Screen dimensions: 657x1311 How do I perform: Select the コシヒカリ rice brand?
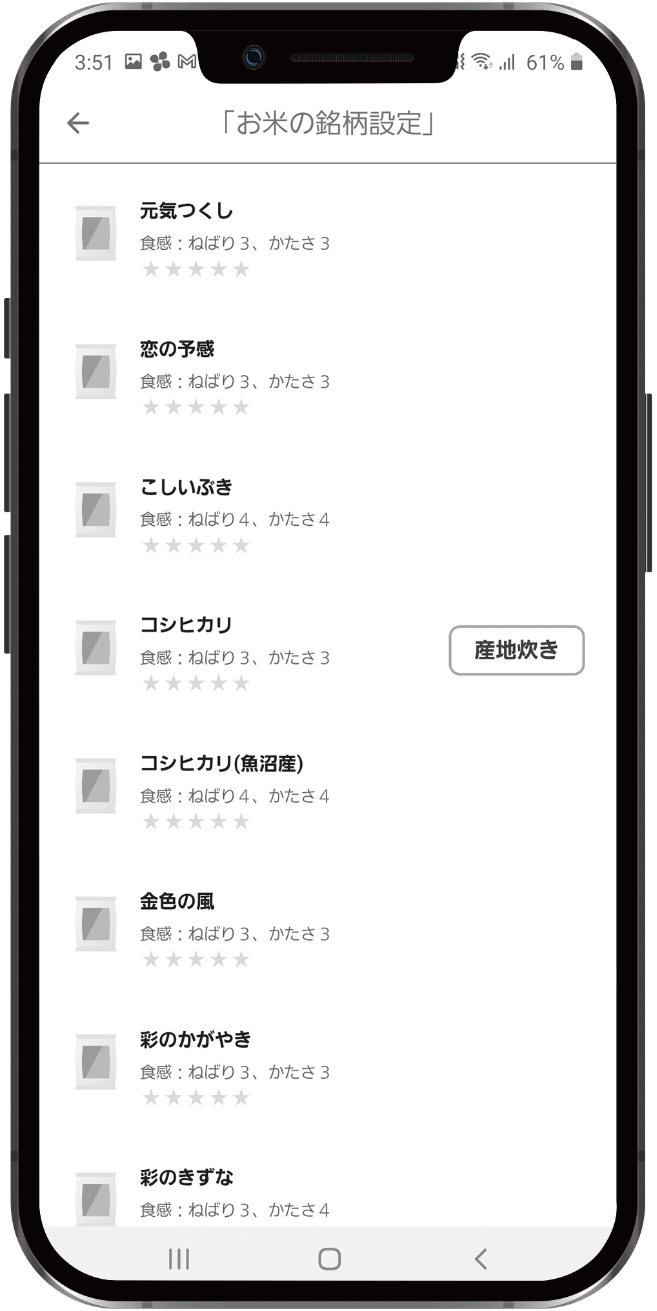[187, 626]
